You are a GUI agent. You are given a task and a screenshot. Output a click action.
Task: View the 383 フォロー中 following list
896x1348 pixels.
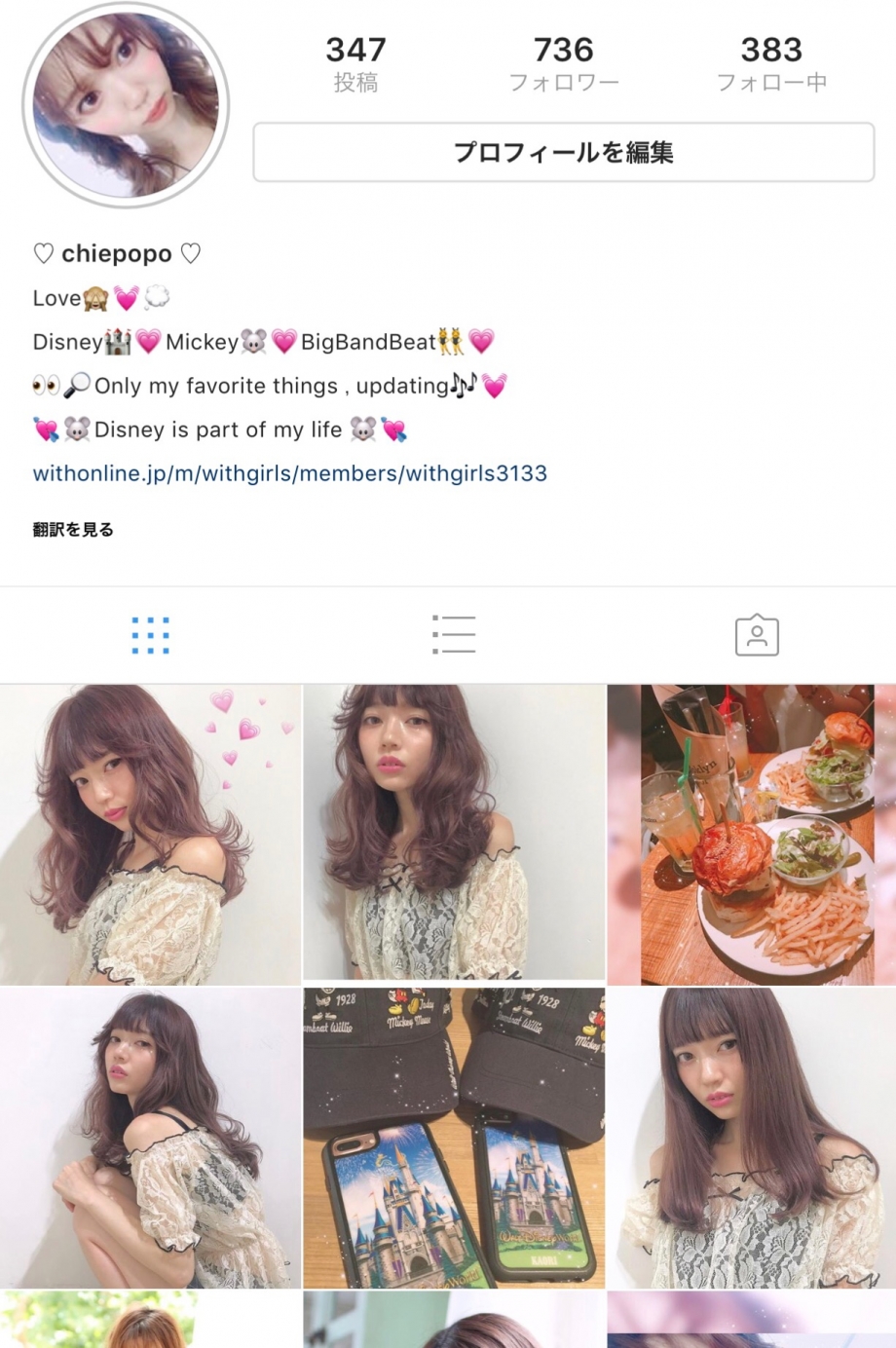coord(770,63)
